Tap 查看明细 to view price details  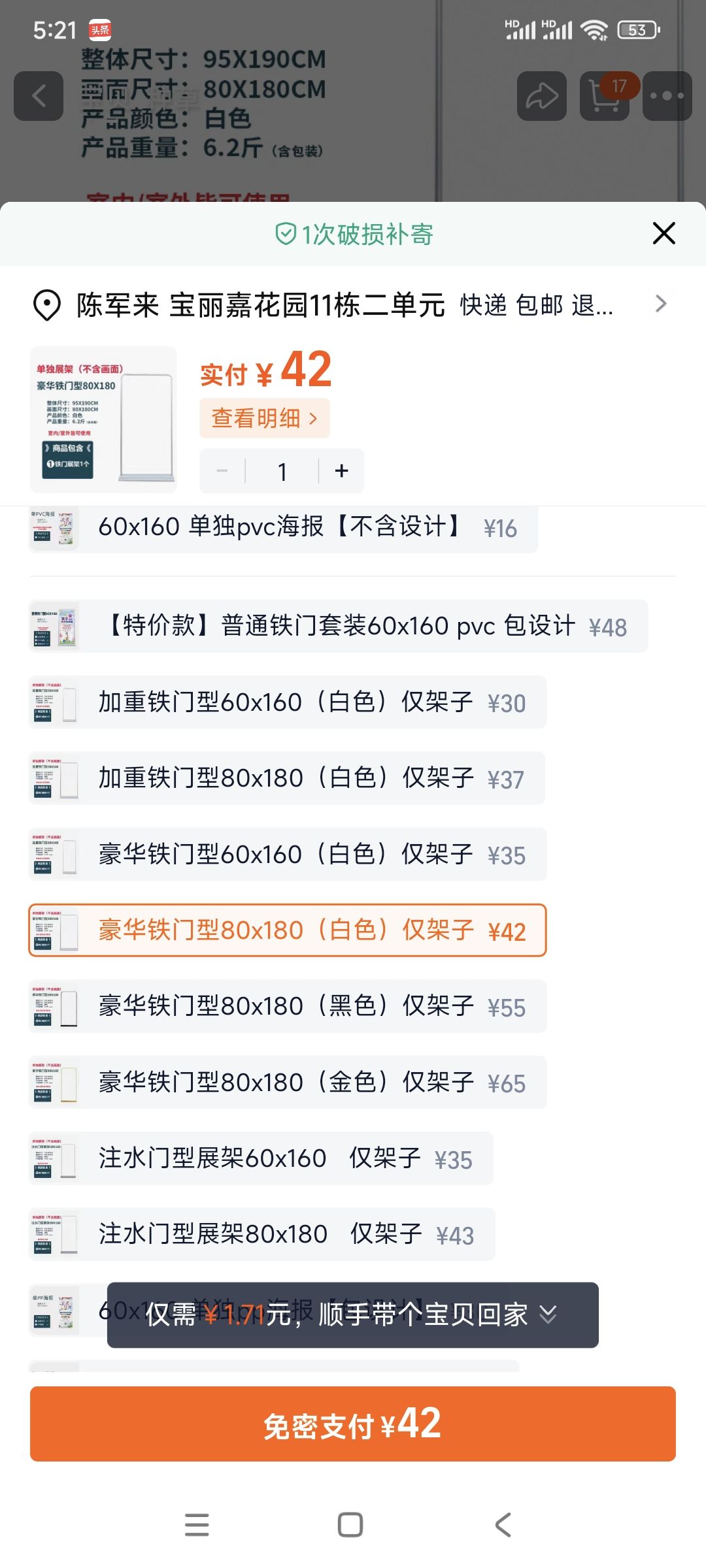(264, 418)
